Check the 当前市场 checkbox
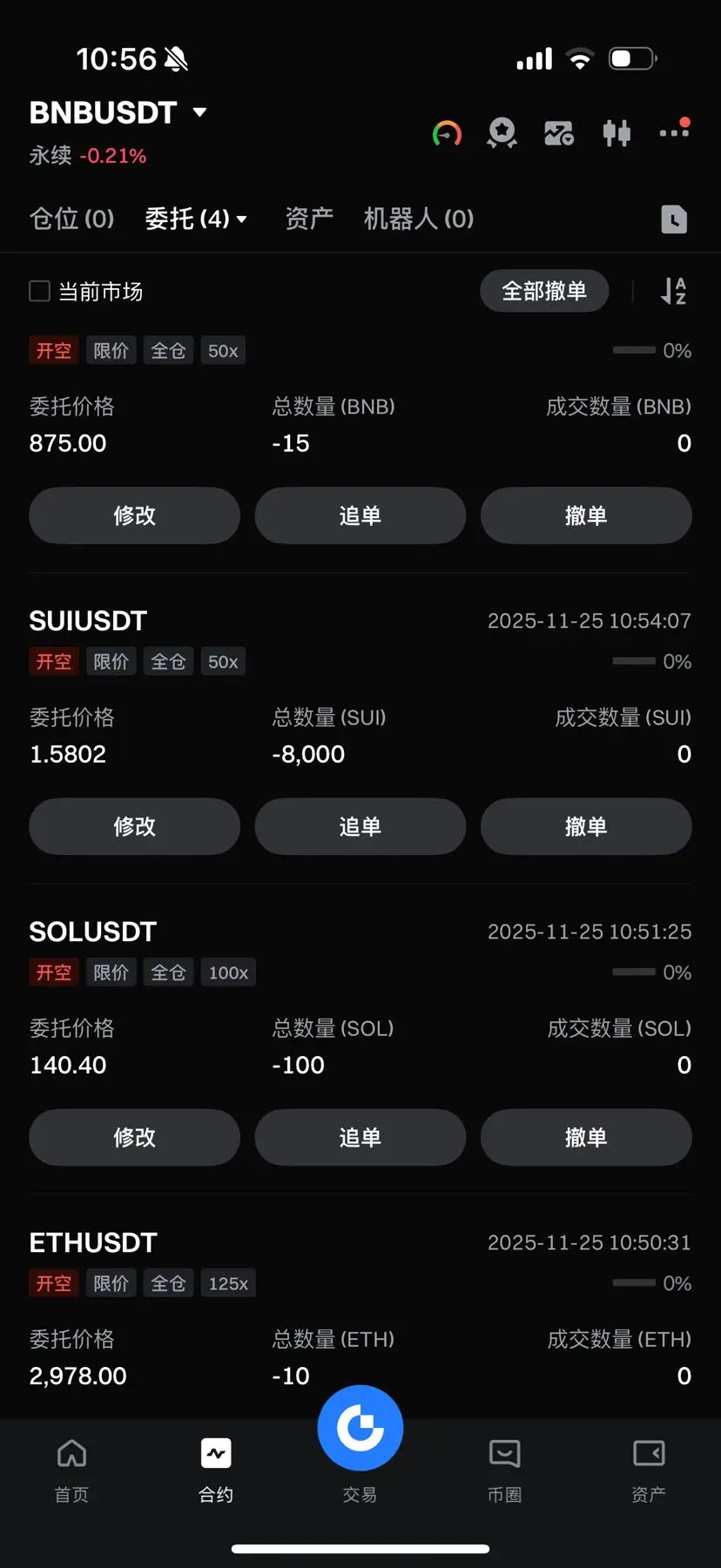The image size is (721, 1568). coord(40,291)
